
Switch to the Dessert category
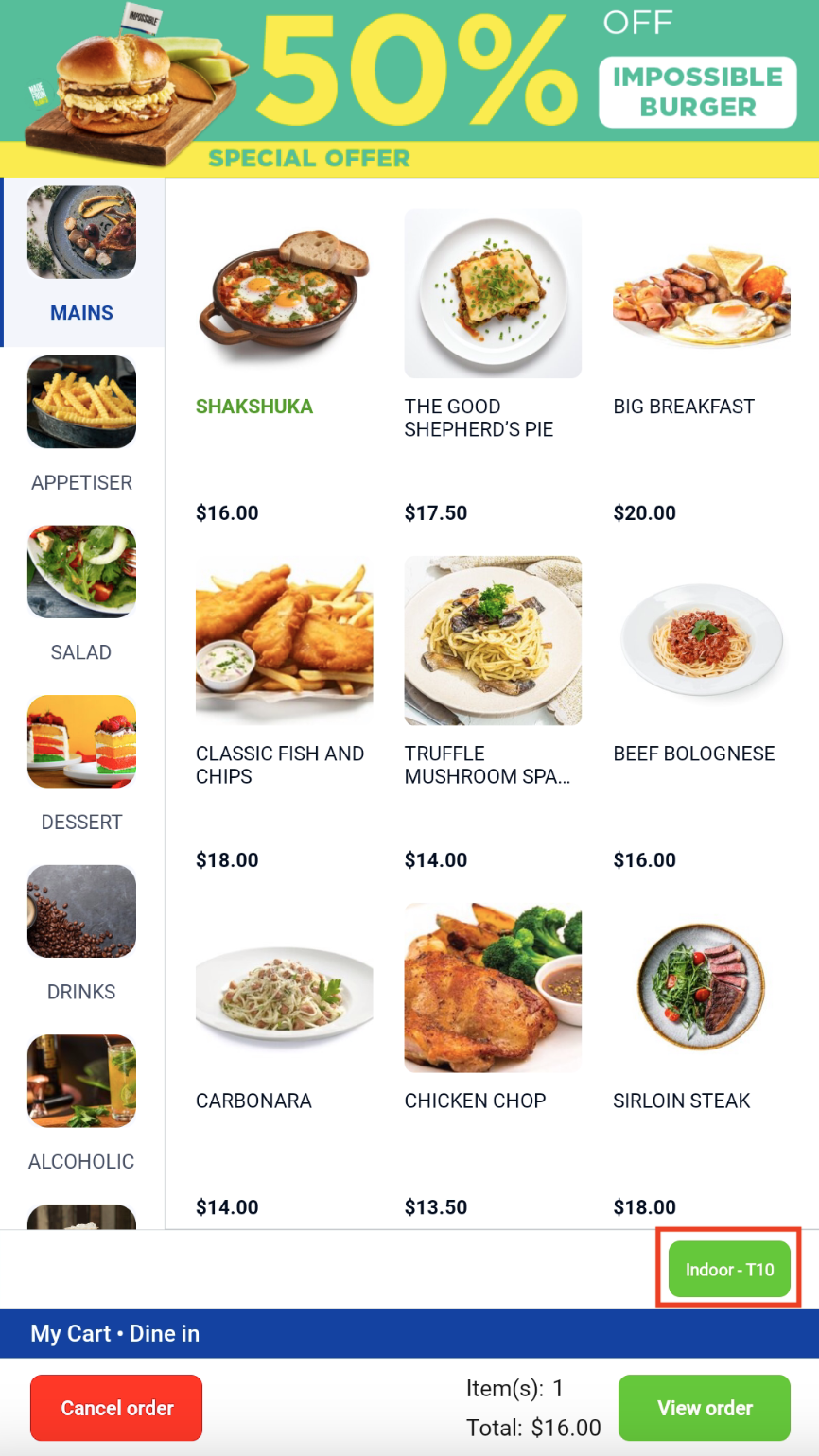click(x=81, y=762)
